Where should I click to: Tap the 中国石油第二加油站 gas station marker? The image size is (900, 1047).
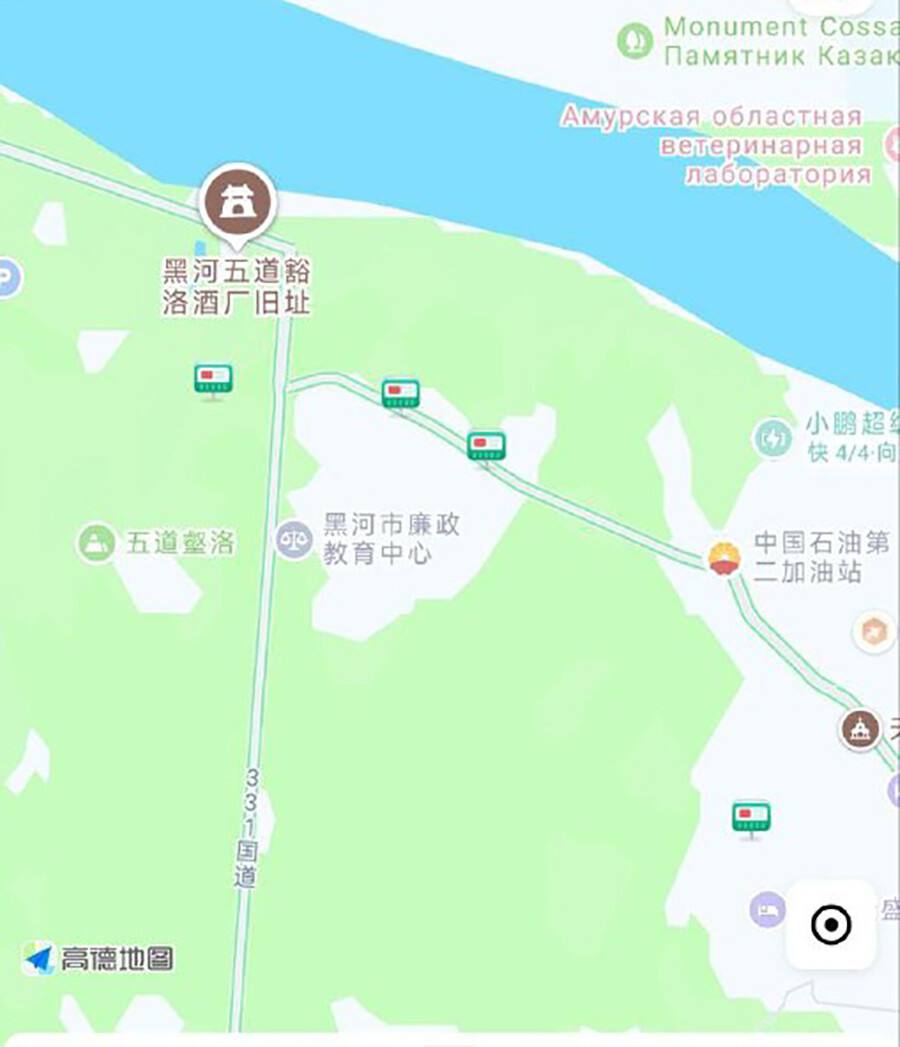pyautogui.click(x=725, y=558)
